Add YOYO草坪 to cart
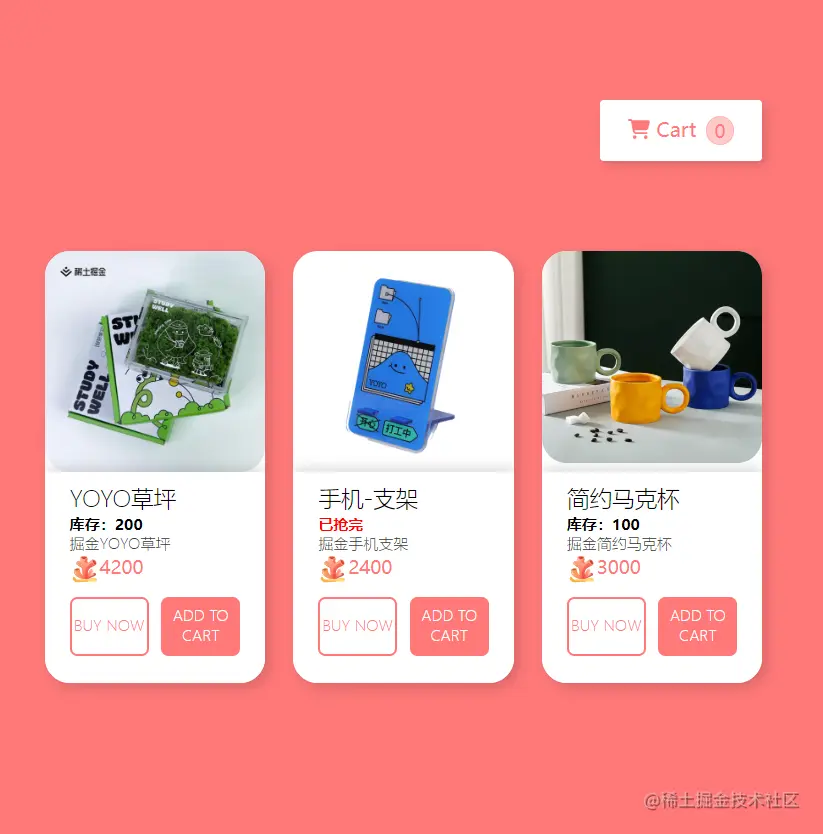 tap(200, 626)
